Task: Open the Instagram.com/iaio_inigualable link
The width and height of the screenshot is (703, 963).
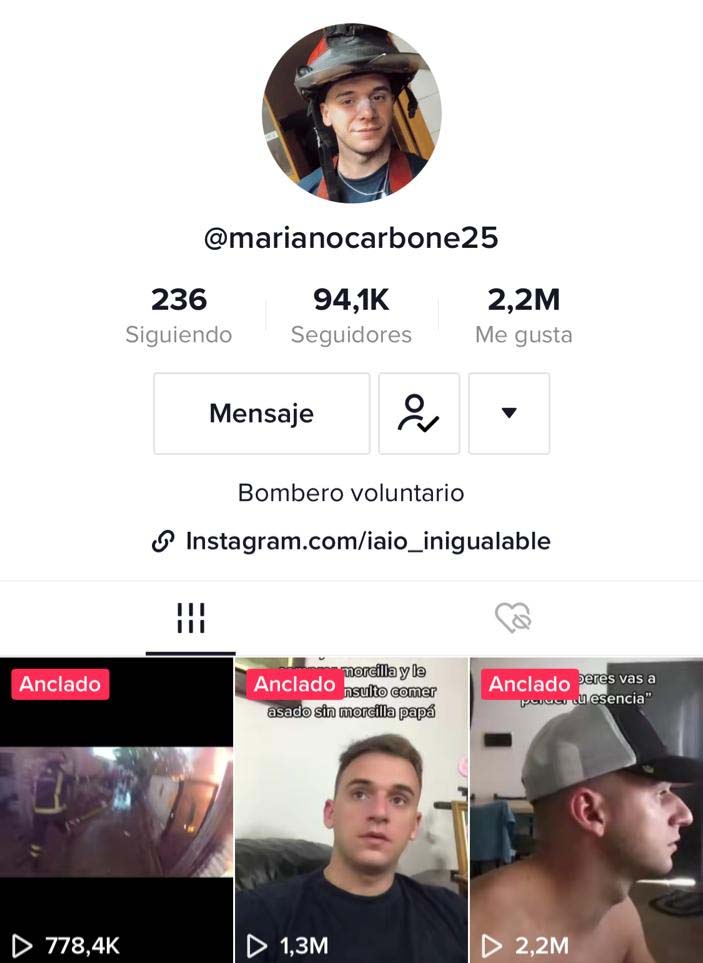Action: point(351,541)
